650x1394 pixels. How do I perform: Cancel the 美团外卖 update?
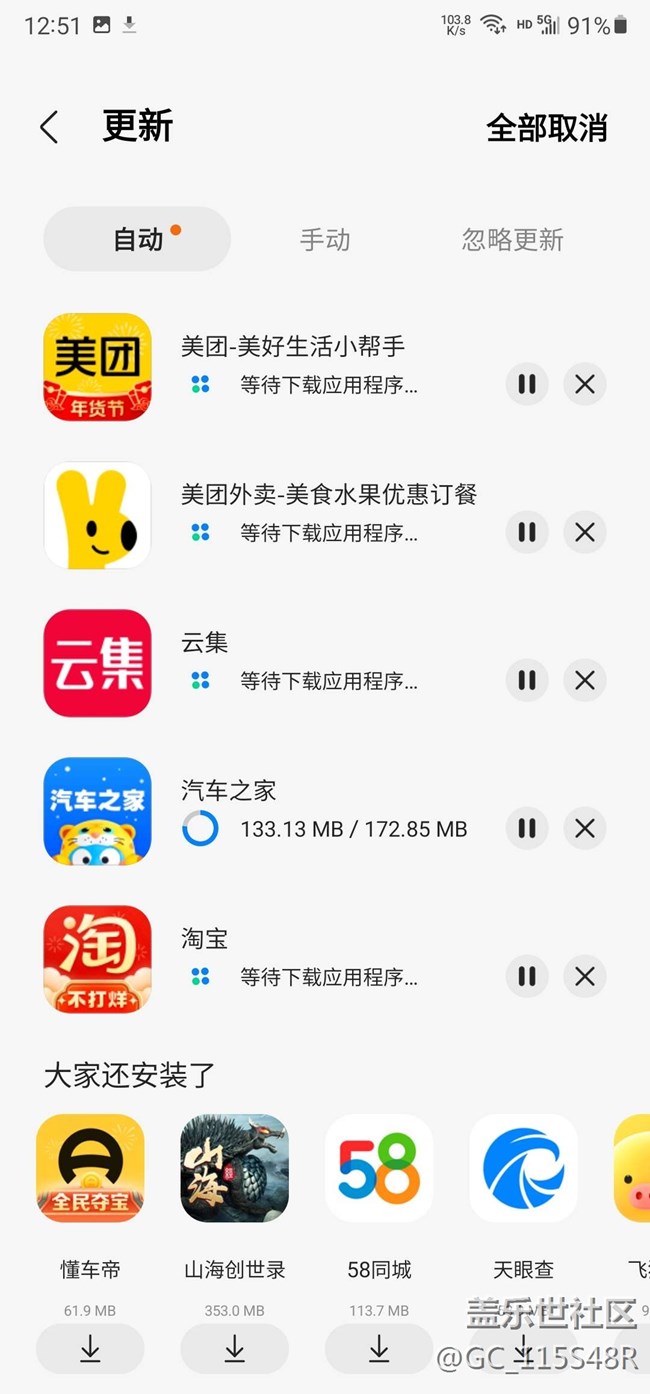[x=585, y=532]
